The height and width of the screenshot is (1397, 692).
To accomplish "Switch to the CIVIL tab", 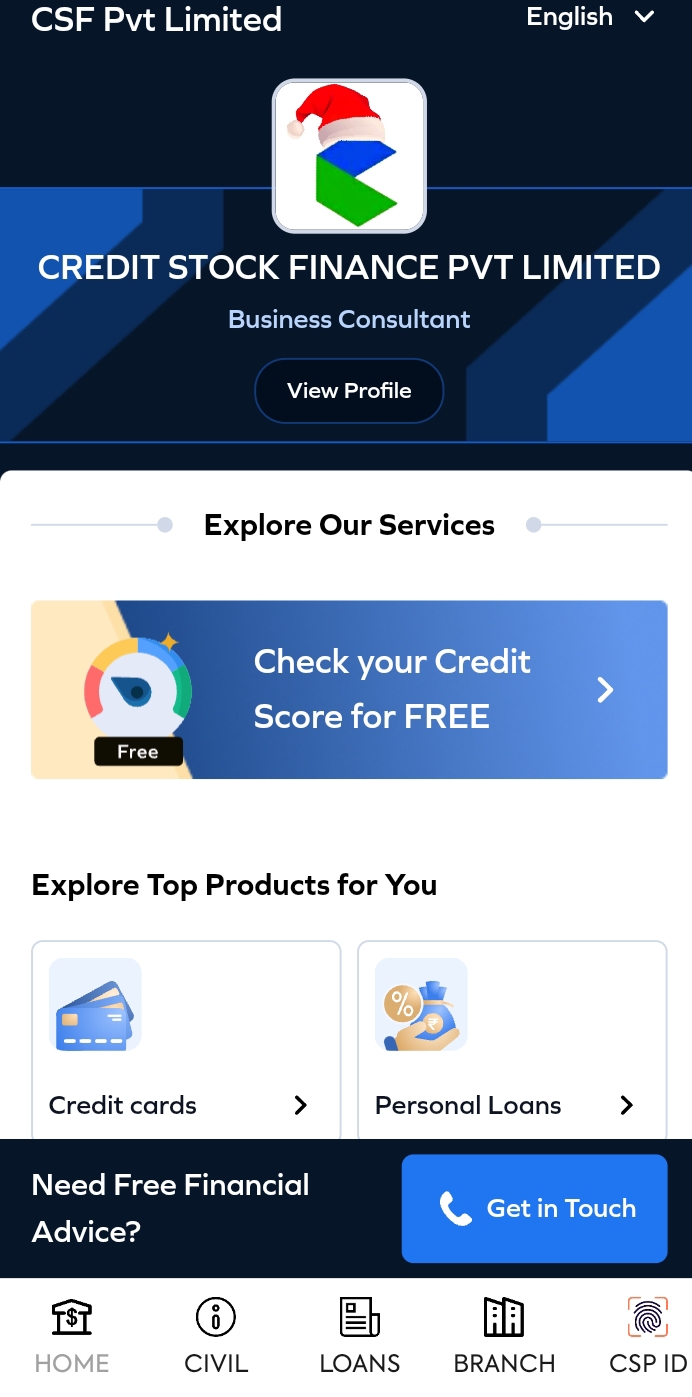I will (x=216, y=1336).
